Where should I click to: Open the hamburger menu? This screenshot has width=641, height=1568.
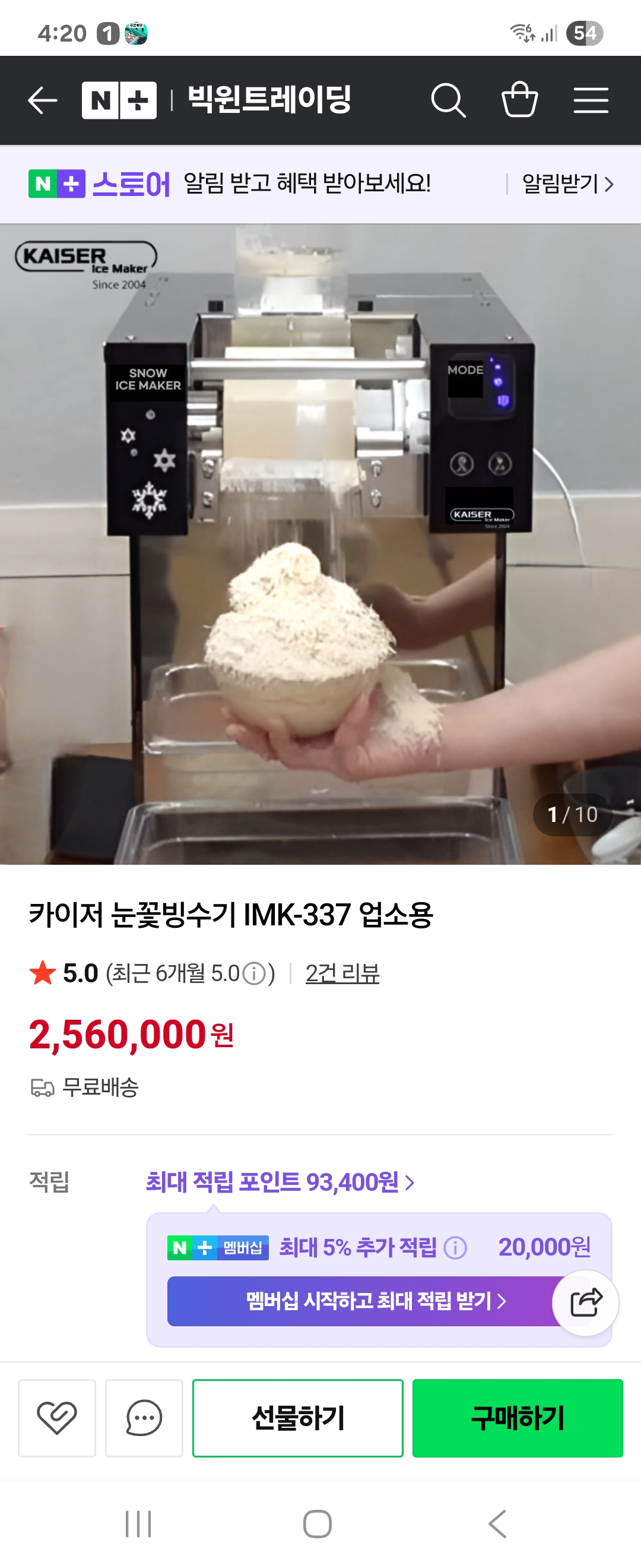pos(591,101)
